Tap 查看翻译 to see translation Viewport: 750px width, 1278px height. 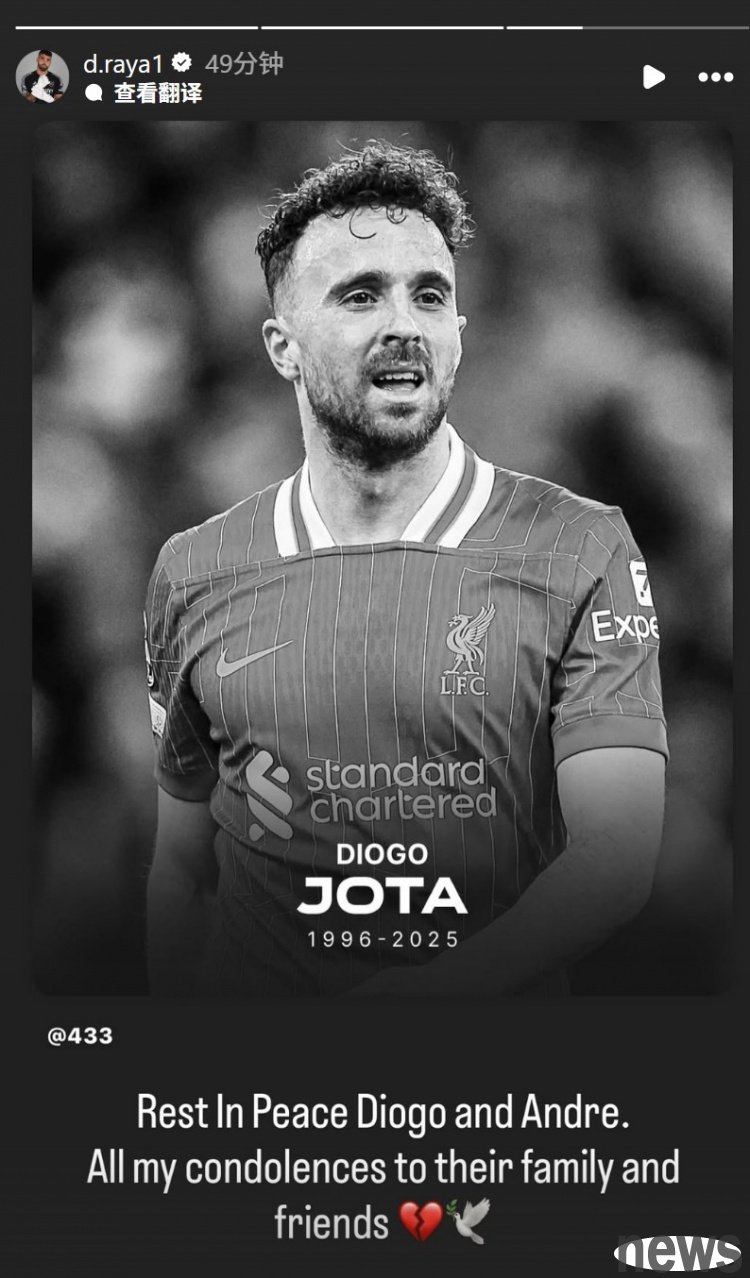157,93
